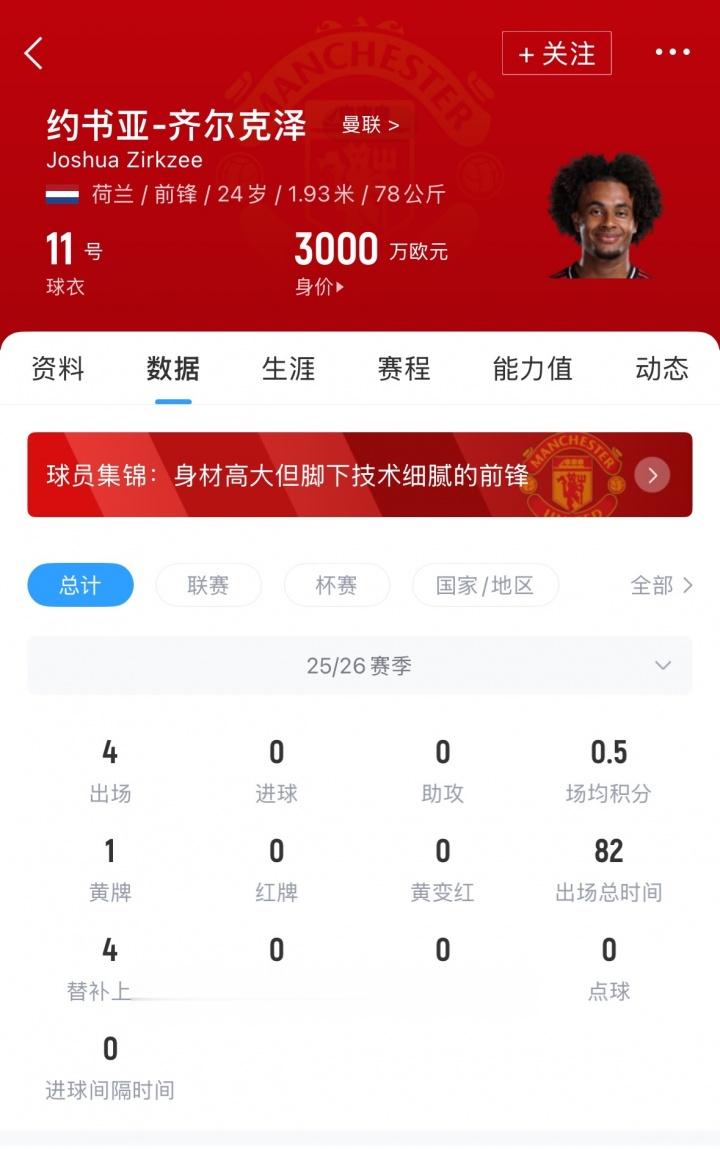The height and width of the screenshot is (1149, 720).
Task: Open the 赛程 tab
Action: [404, 369]
